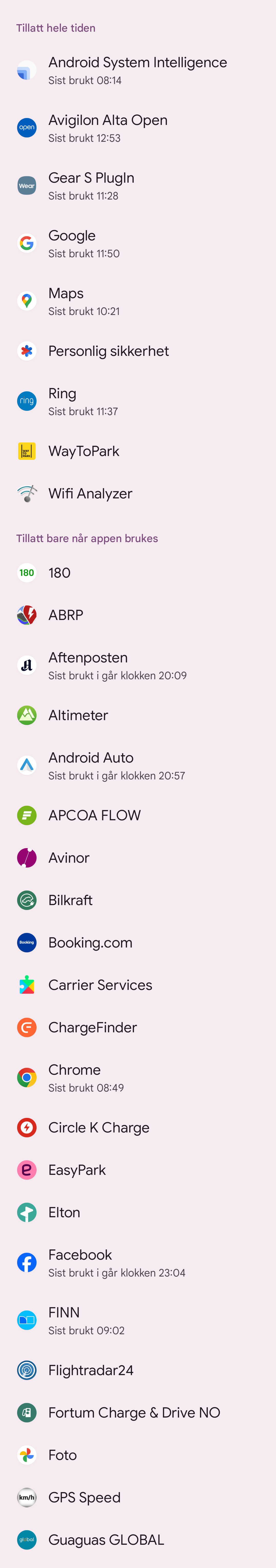276x1568 pixels.
Task: Open the Android Auto entry
Action: click(138, 766)
